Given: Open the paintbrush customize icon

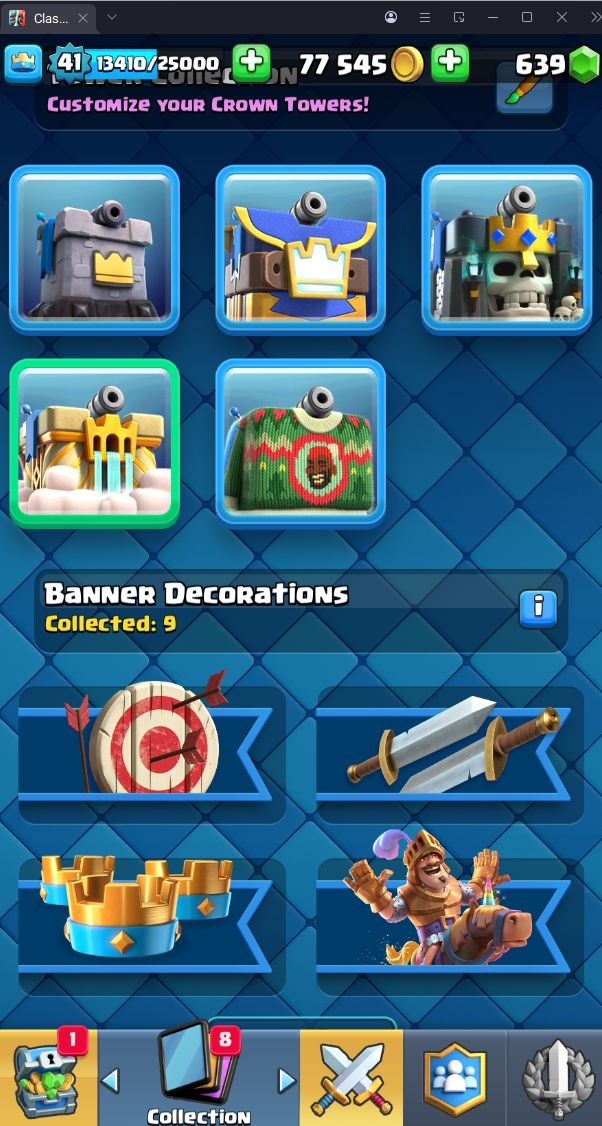Looking at the screenshot, I should (x=525, y=90).
